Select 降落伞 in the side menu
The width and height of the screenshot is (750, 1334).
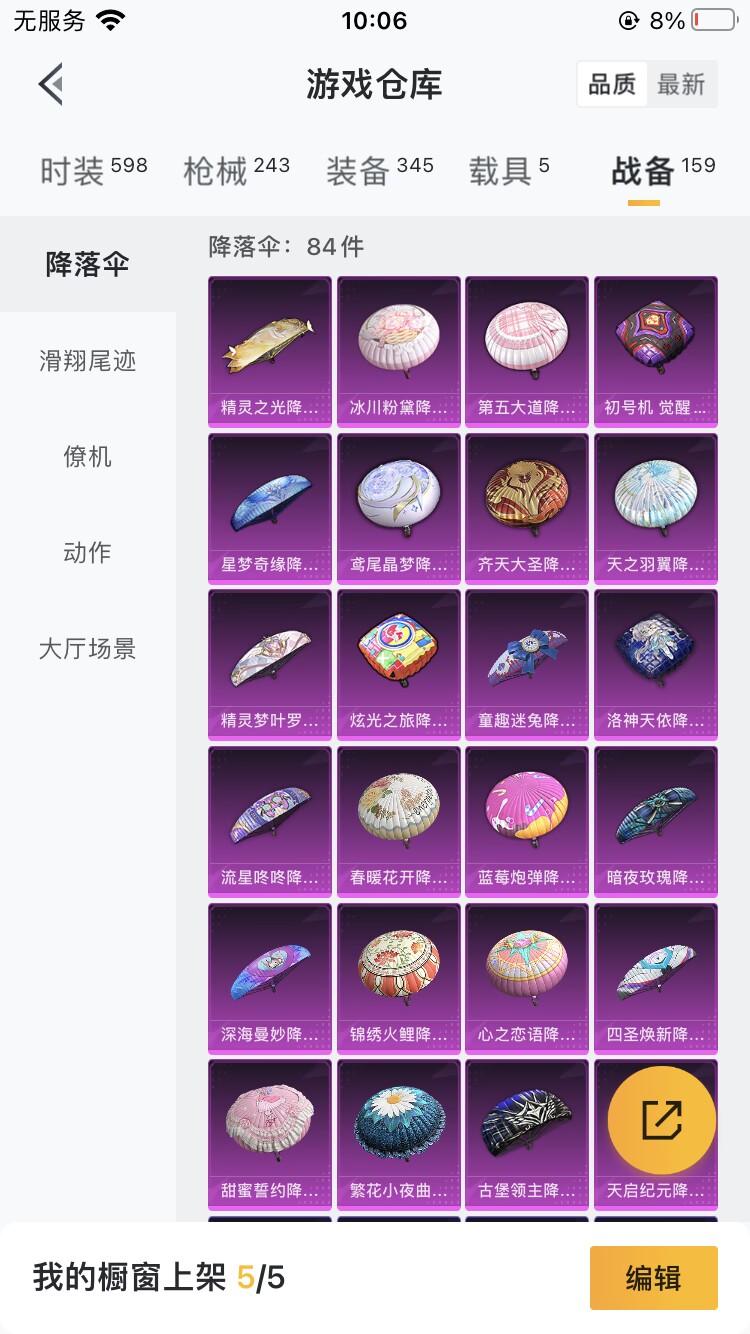point(88,265)
